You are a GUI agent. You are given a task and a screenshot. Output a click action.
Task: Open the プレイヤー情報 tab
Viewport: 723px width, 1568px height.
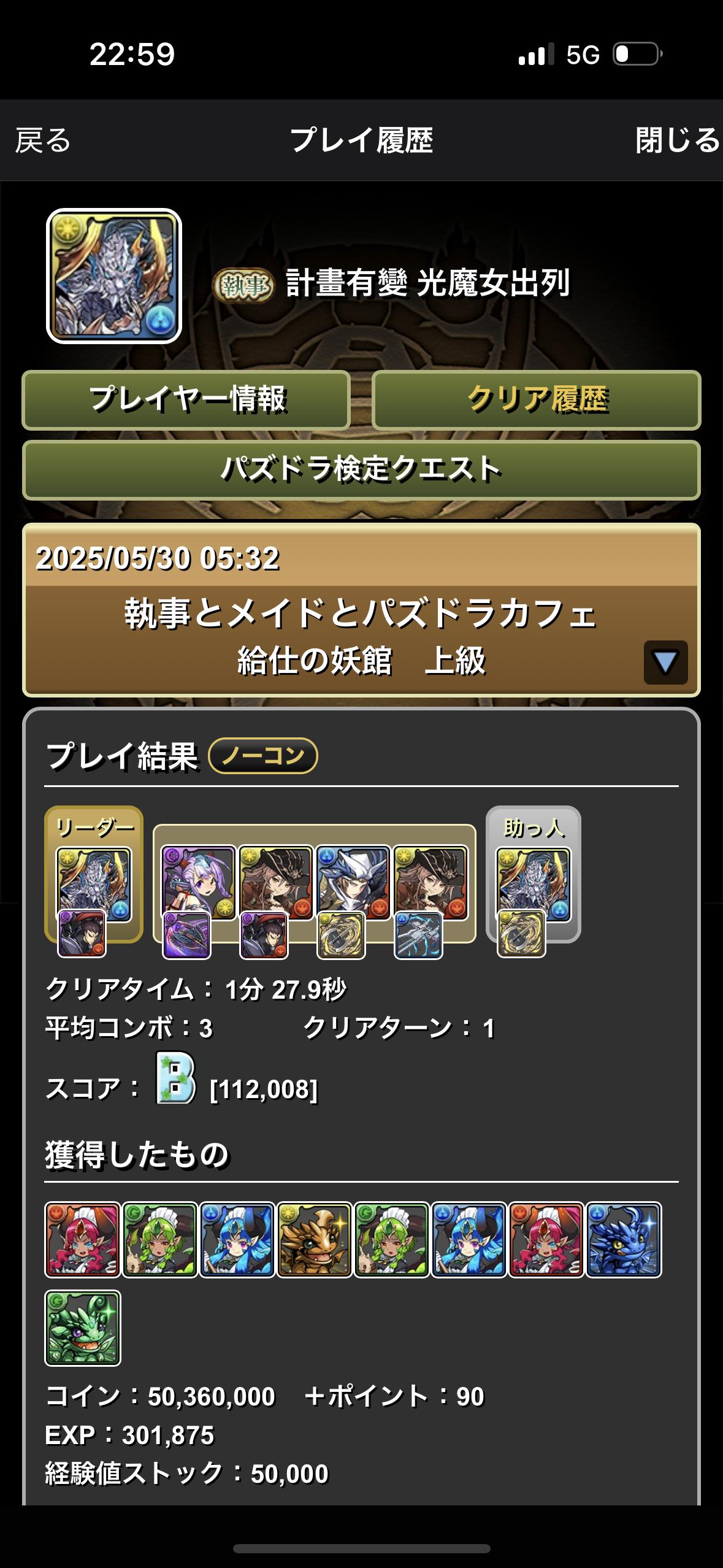186,399
